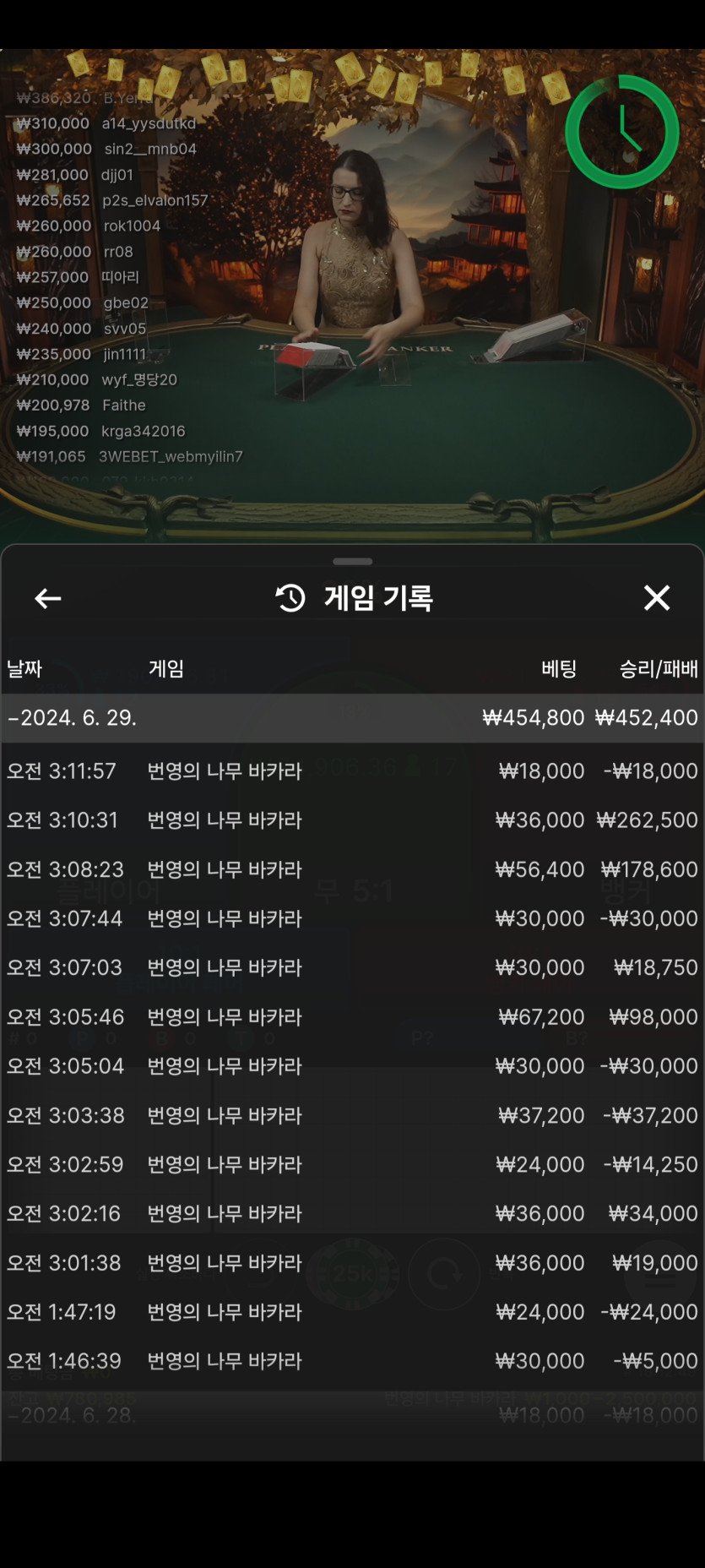Open the 오전 3:05:46 game record
Screen dimensions: 705x1568
(352, 1016)
